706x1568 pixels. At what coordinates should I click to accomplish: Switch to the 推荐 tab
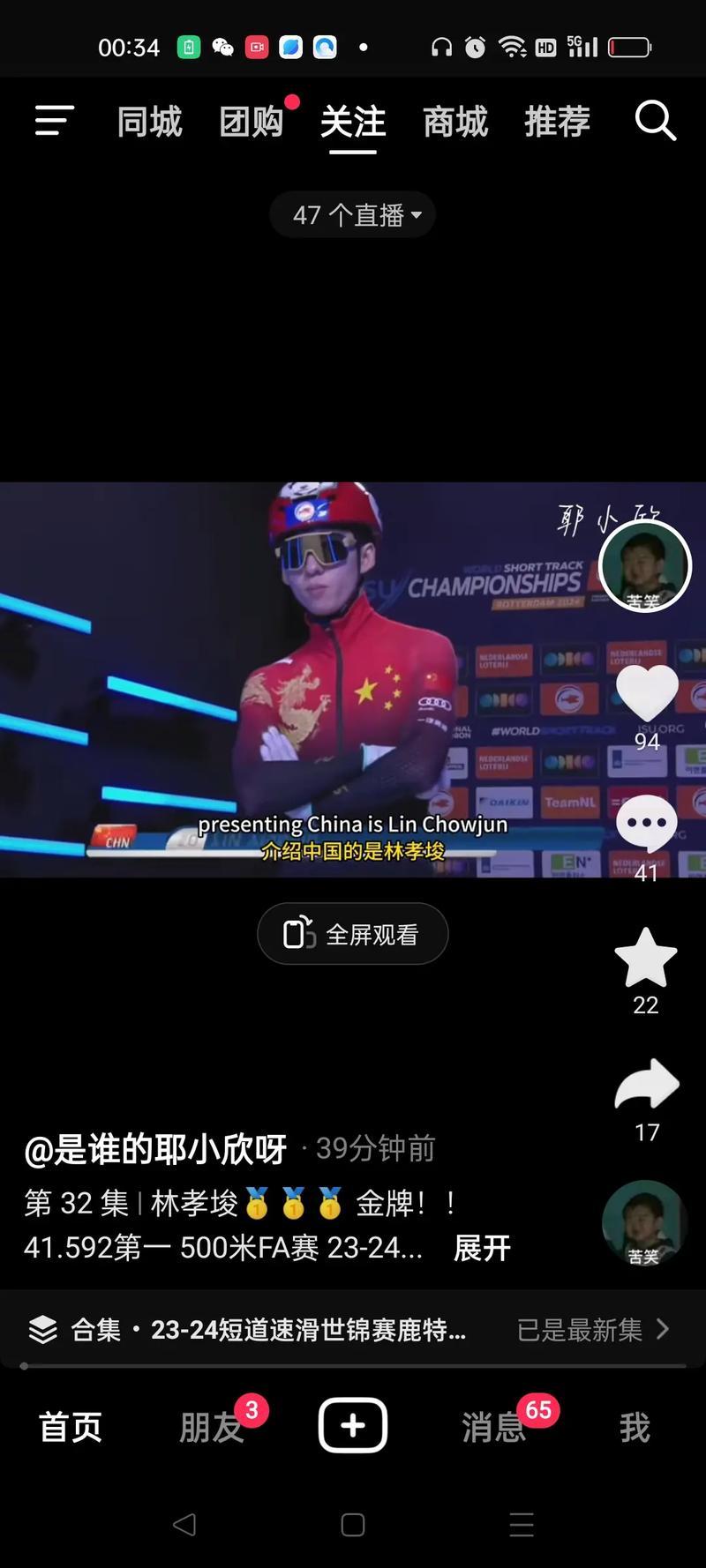558,122
